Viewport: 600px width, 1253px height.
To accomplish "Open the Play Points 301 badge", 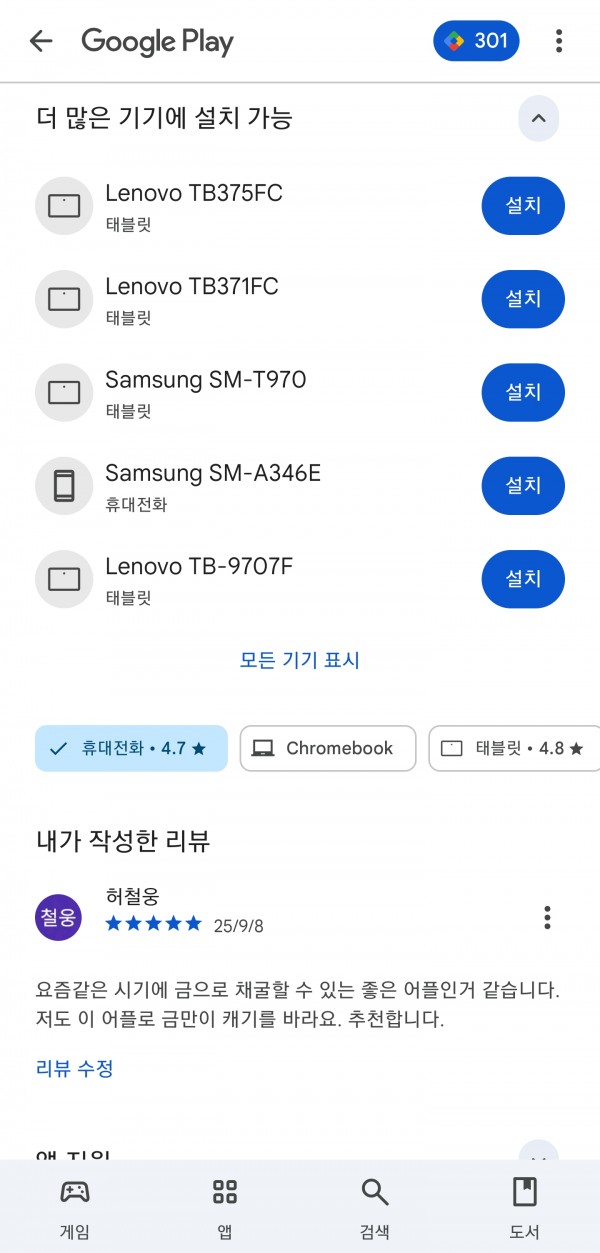I will coord(476,41).
